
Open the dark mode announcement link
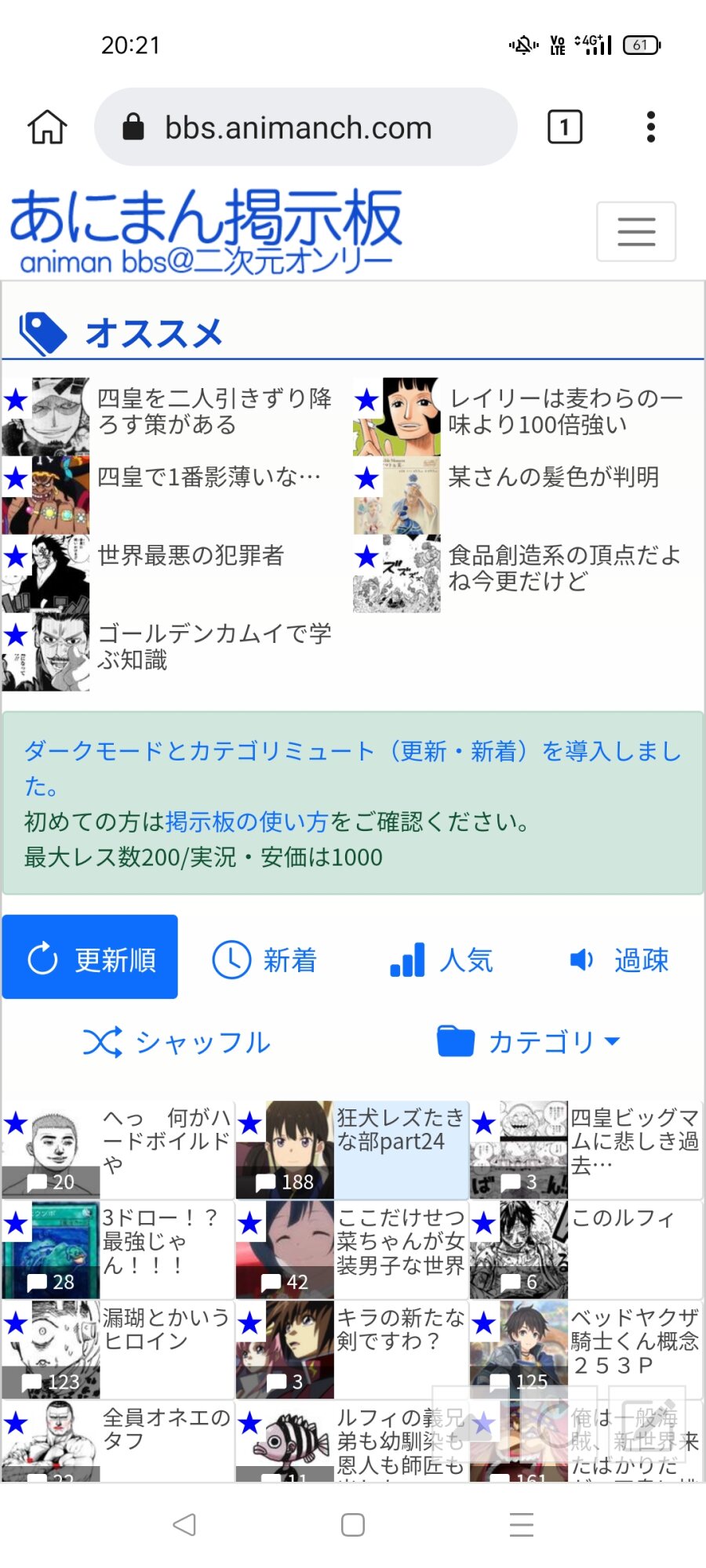(351, 751)
